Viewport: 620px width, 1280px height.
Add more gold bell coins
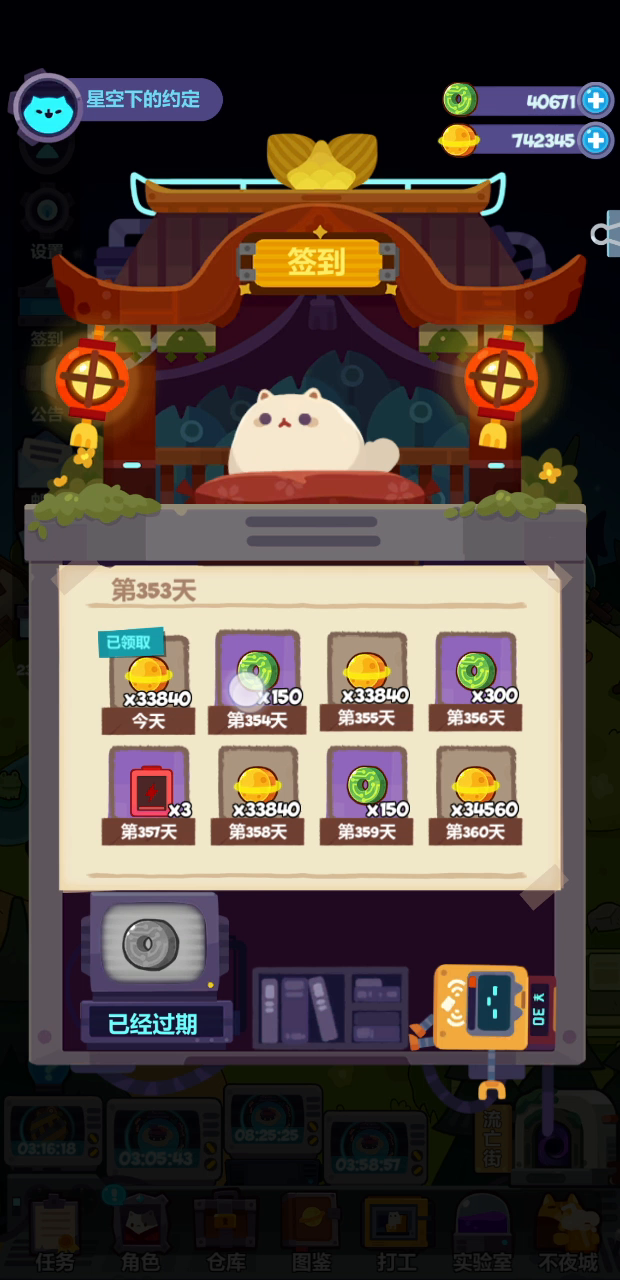(595, 139)
